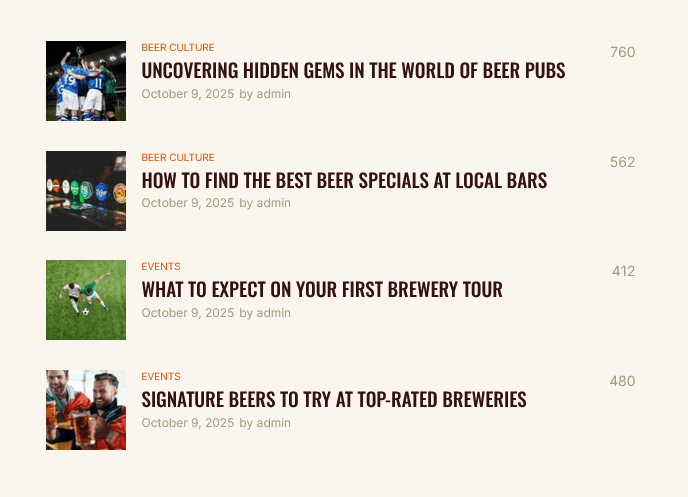The height and width of the screenshot is (497, 688).
Task: Tap the beer taps thumbnail image
Action: click(86, 191)
